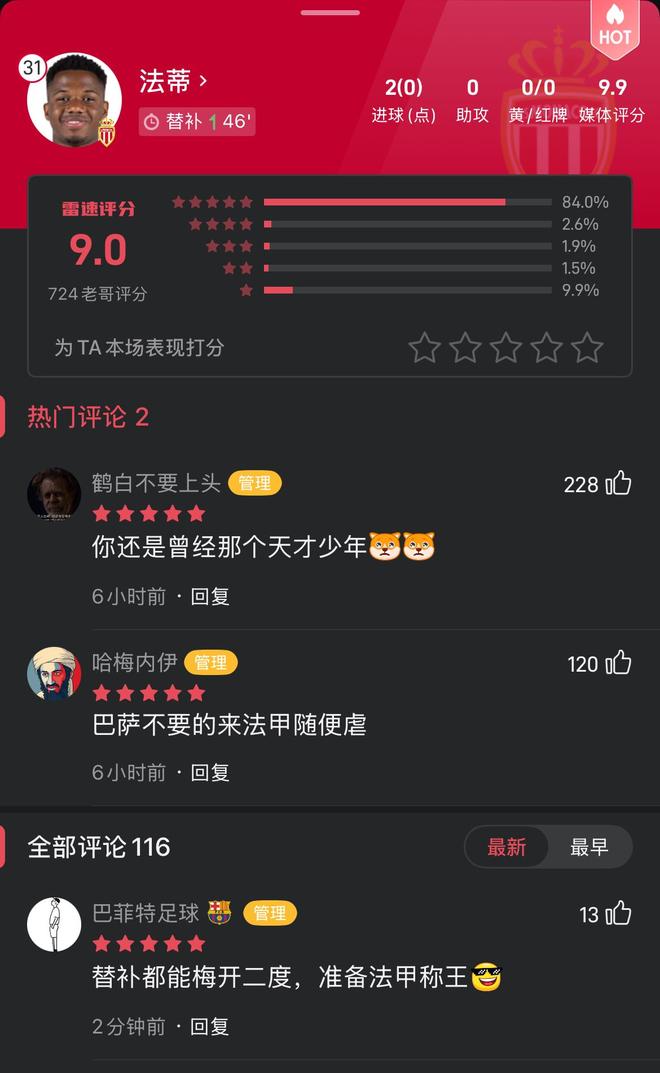
Task: Tap the HOT badge
Action: coord(615,28)
